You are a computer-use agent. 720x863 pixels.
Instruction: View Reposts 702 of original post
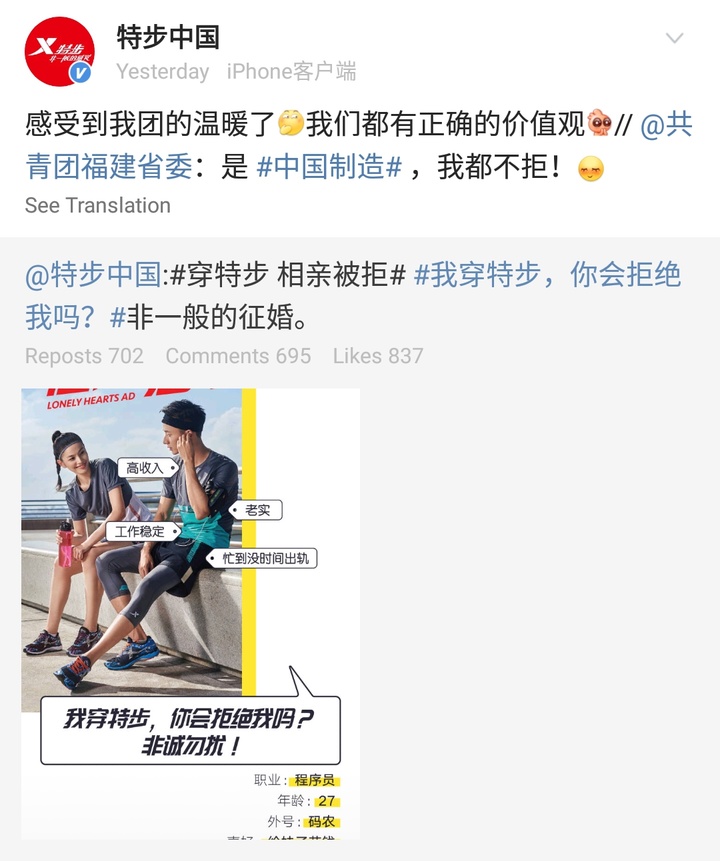tap(84, 356)
